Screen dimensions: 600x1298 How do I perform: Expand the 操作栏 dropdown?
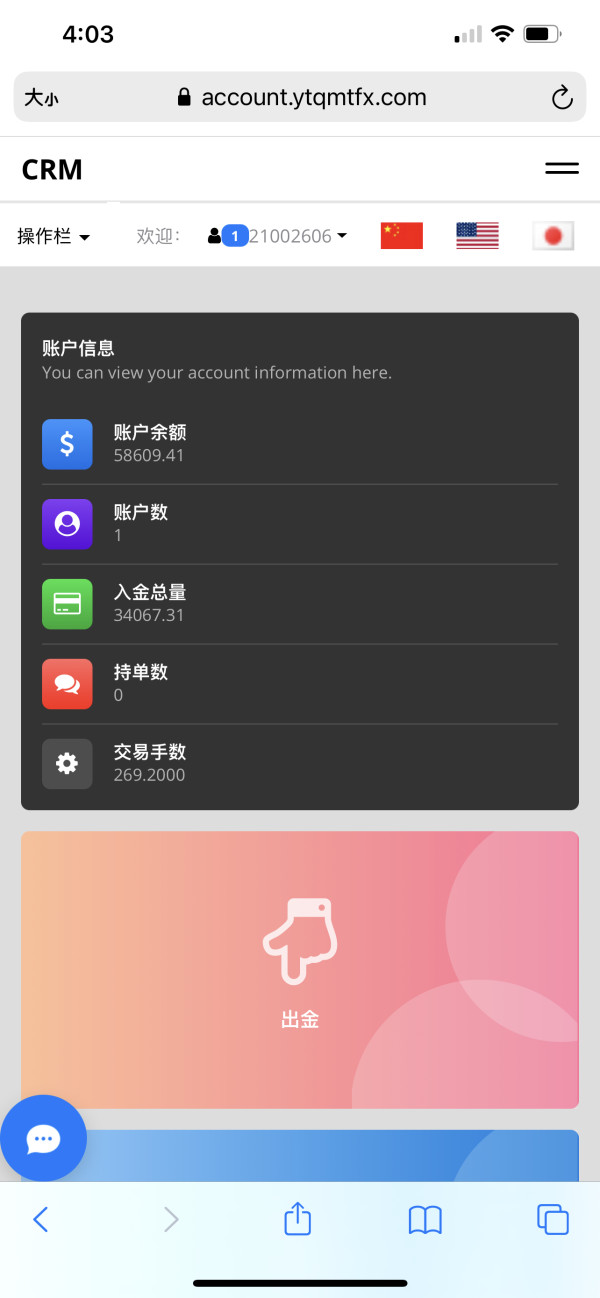tap(54, 236)
